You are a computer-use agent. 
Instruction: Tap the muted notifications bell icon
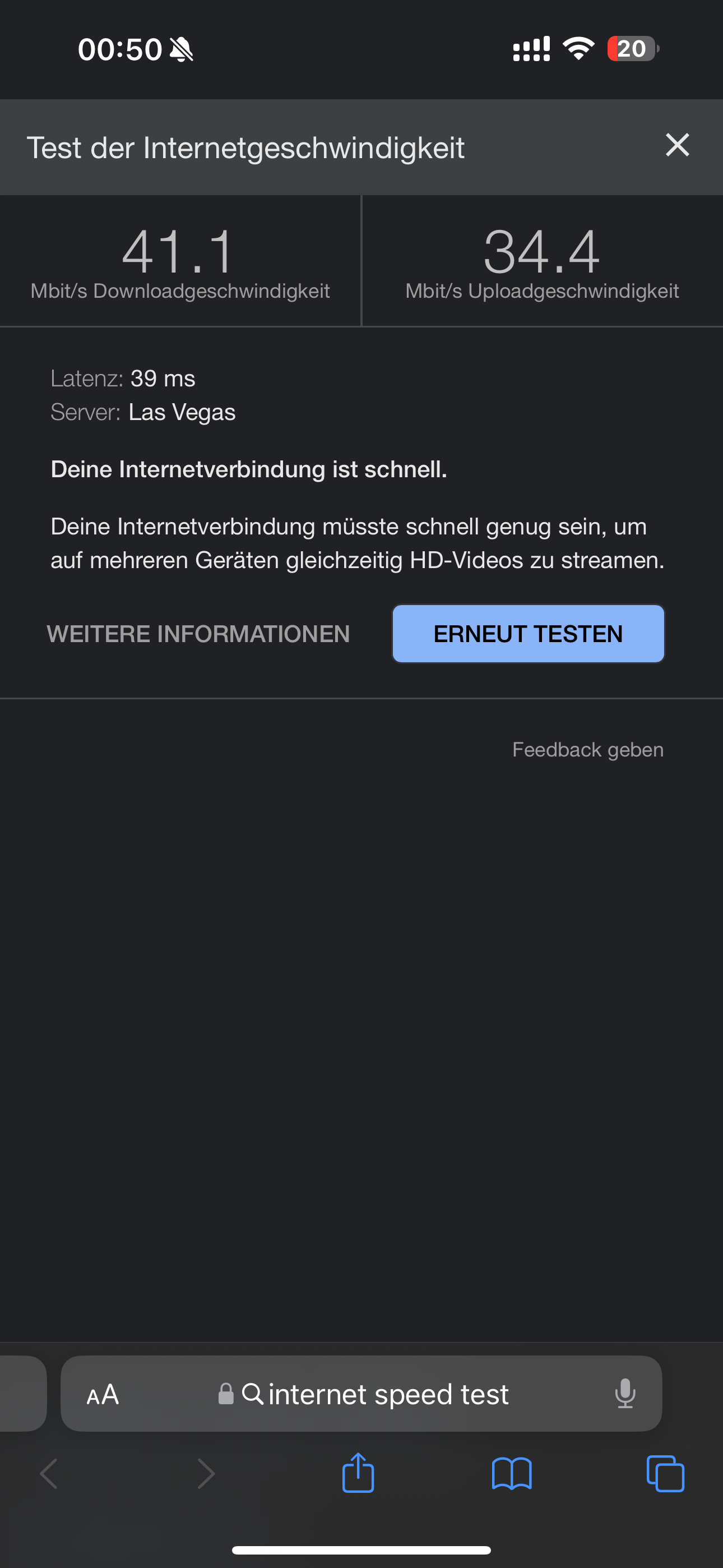[182, 49]
